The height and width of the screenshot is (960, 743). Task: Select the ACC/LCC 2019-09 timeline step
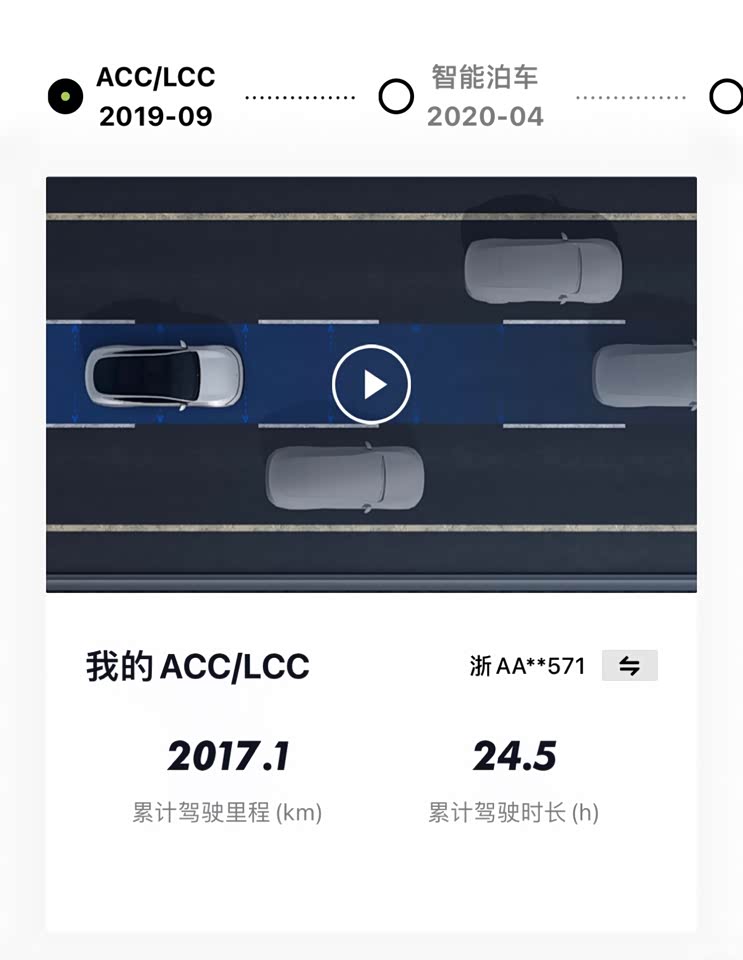66,96
